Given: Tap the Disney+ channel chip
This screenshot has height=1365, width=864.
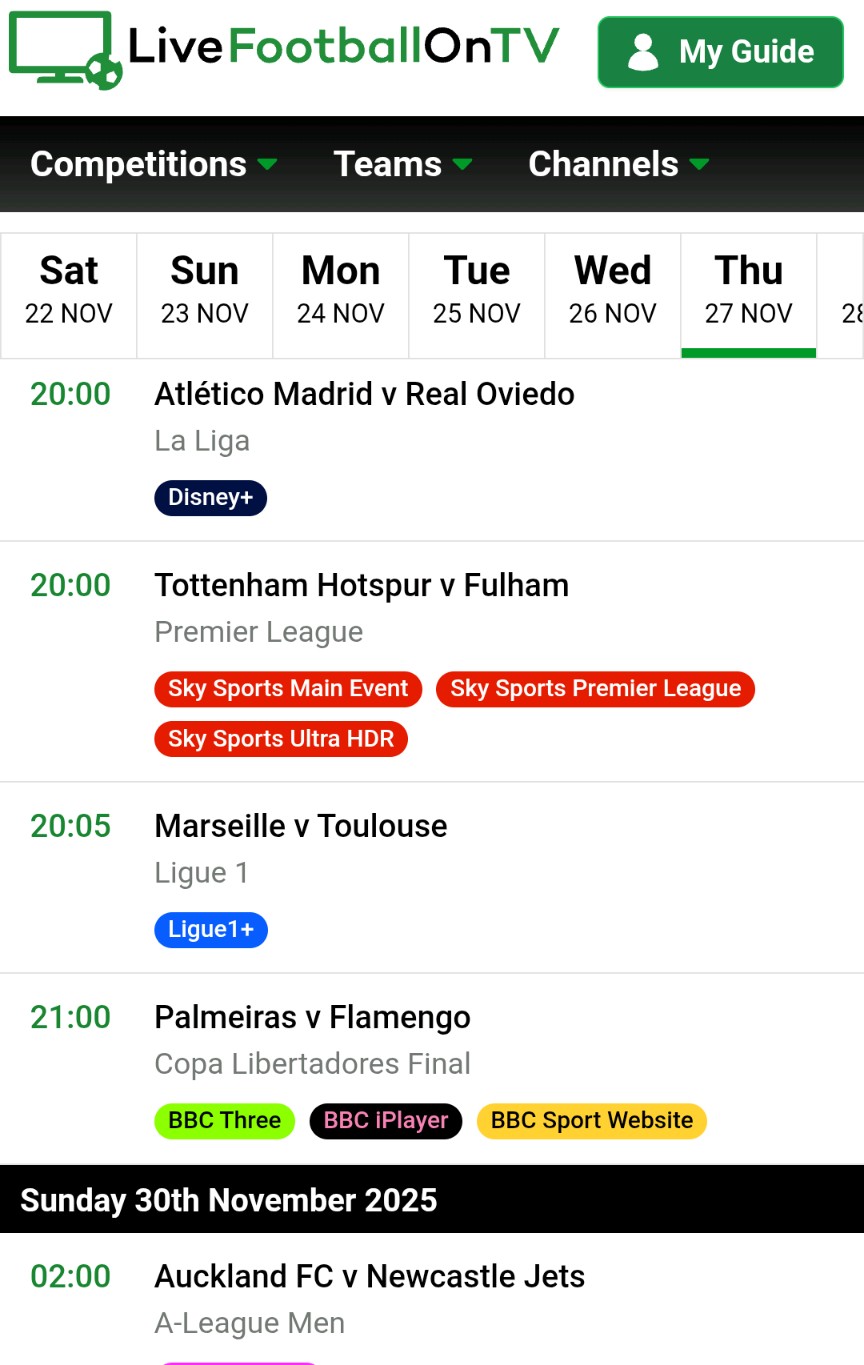Looking at the screenshot, I should coord(210,498).
